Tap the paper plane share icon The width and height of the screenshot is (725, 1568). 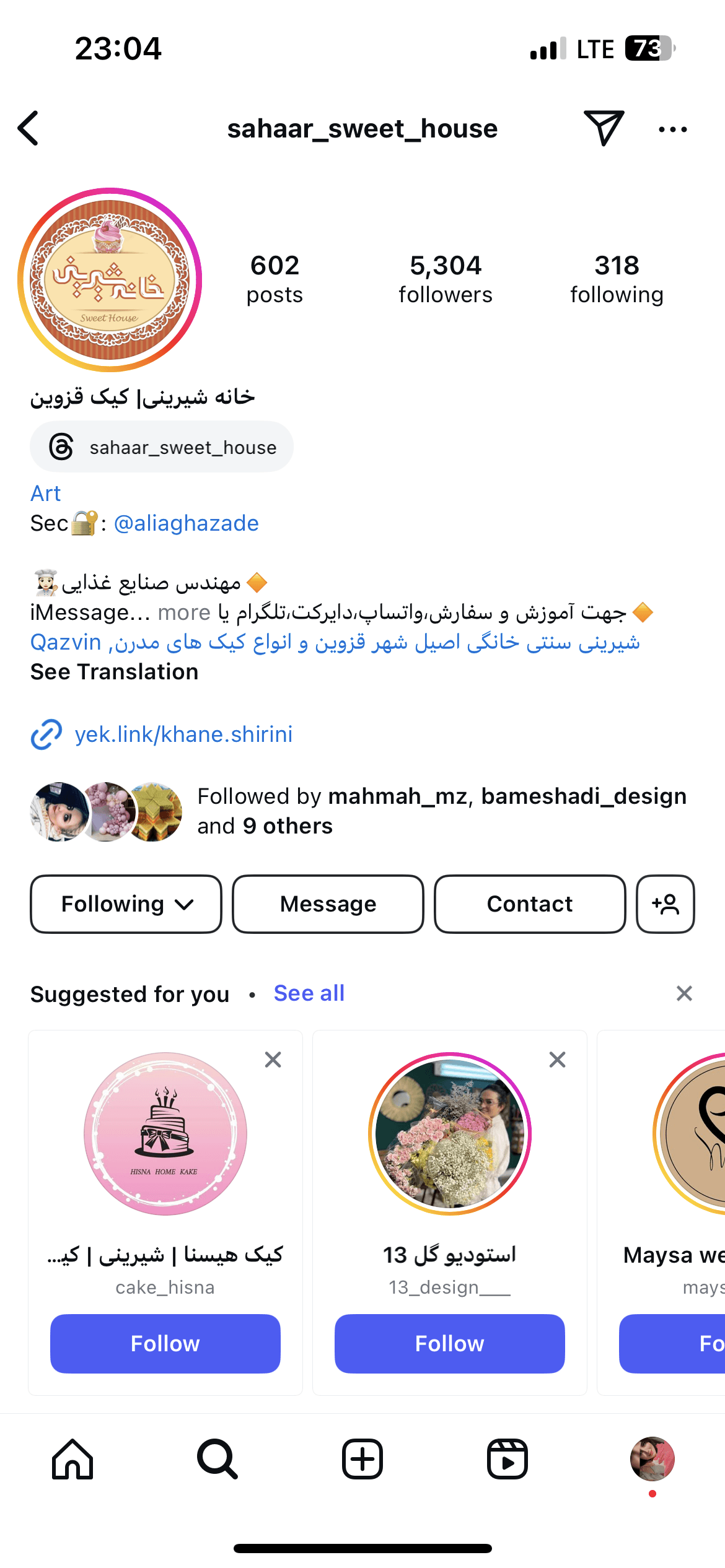click(x=604, y=128)
